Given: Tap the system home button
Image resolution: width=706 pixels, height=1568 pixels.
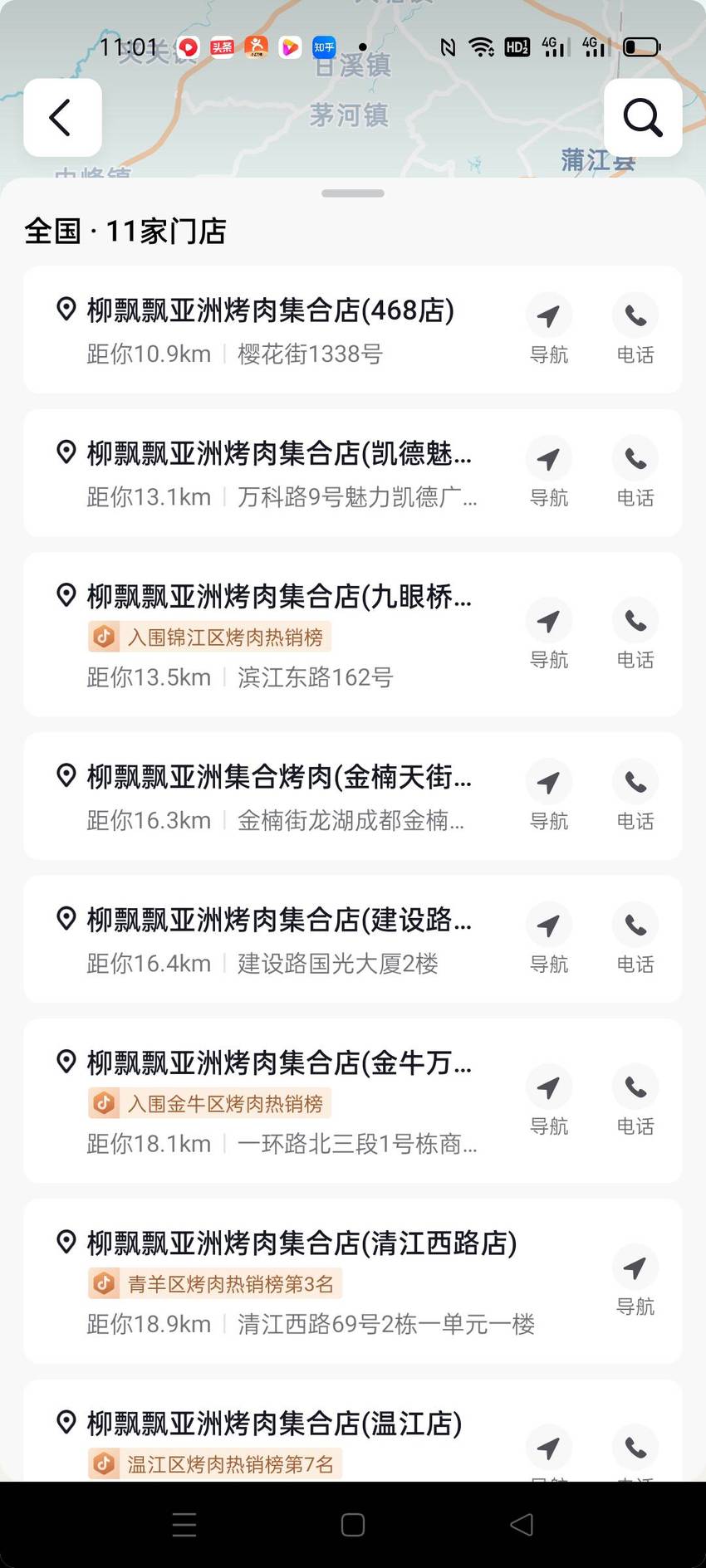Looking at the screenshot, I should tap(353, 1525).
